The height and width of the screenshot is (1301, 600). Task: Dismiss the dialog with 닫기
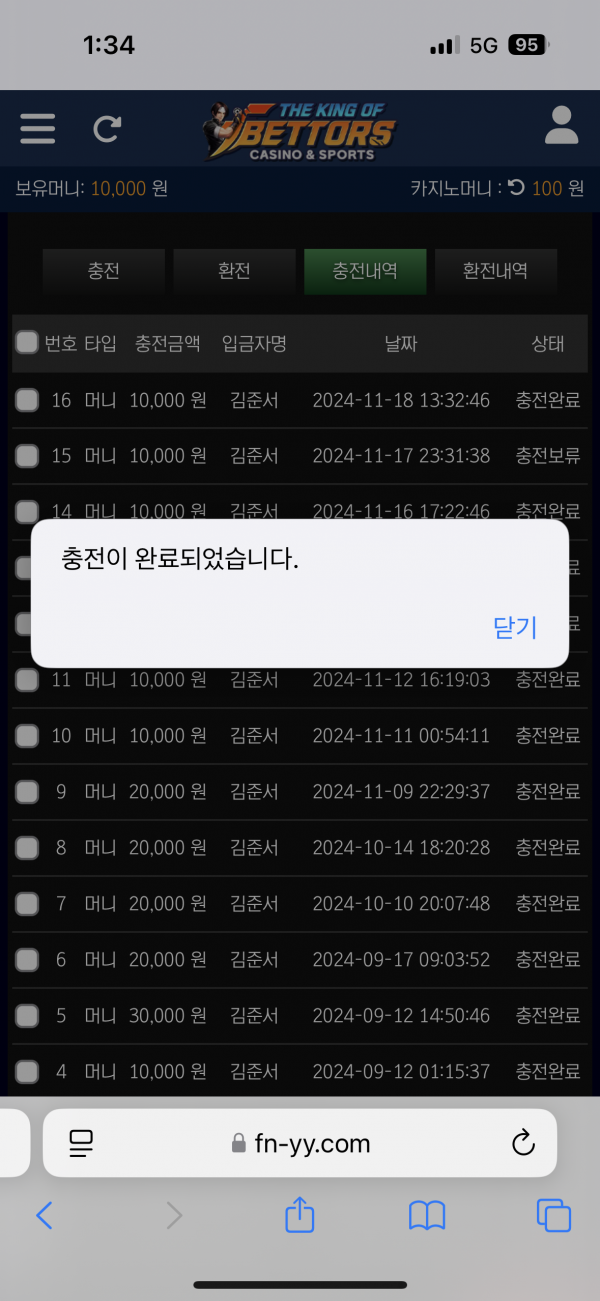click(x=515, y=627)
